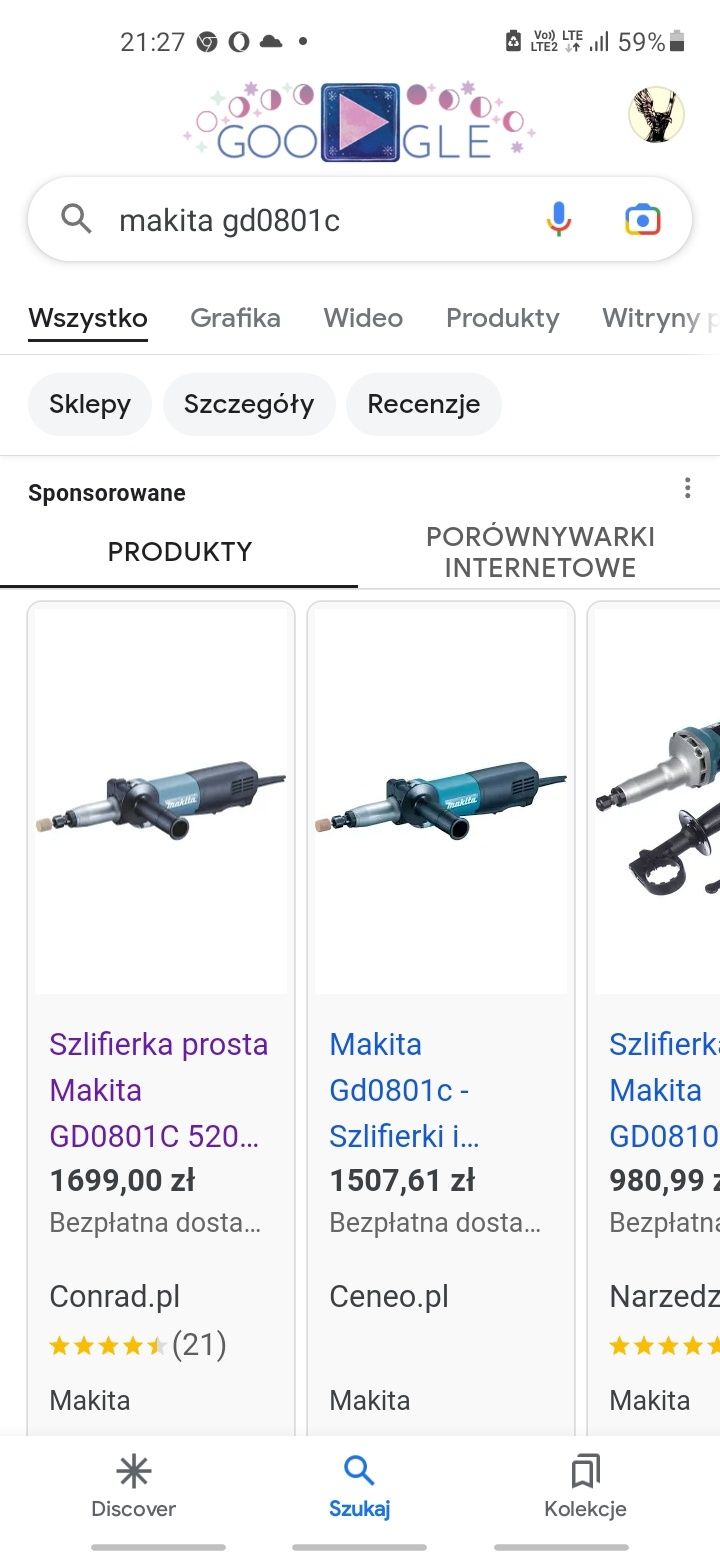Open the Conrad.pl Makita grinder card
This screenshot has height=1560, width=720.
click(161, 1018)
